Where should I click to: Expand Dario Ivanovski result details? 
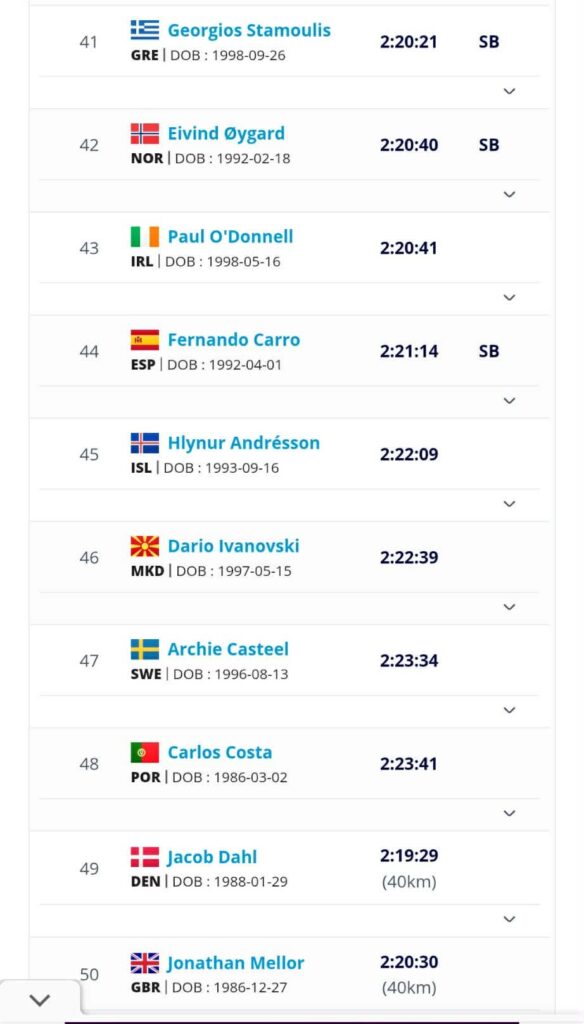pos(510,607)
